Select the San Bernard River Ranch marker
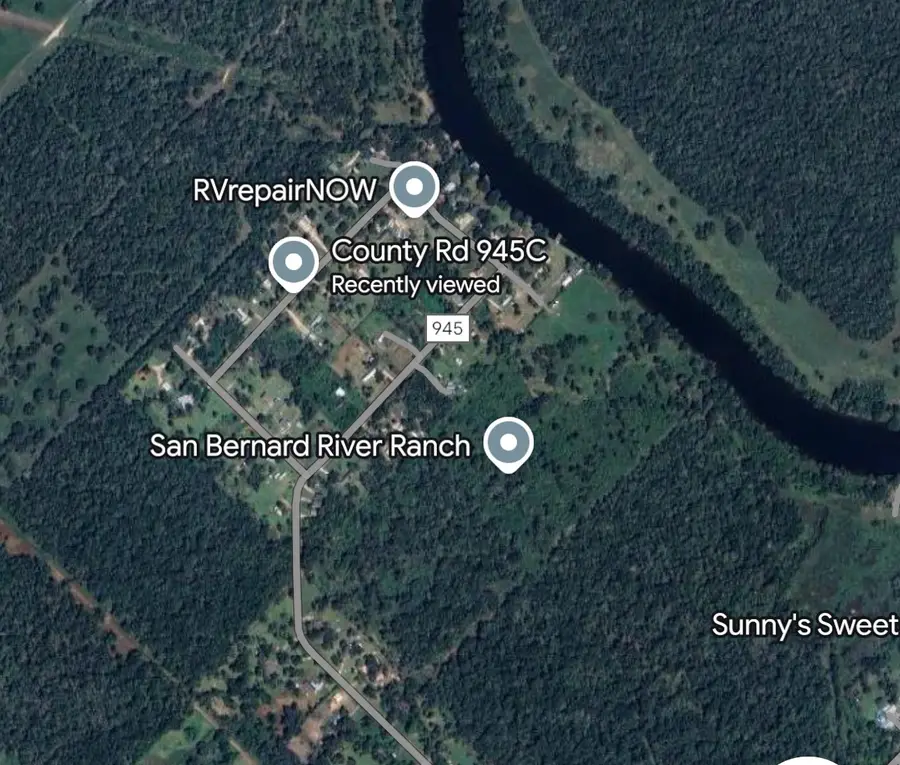 (508, 442)
